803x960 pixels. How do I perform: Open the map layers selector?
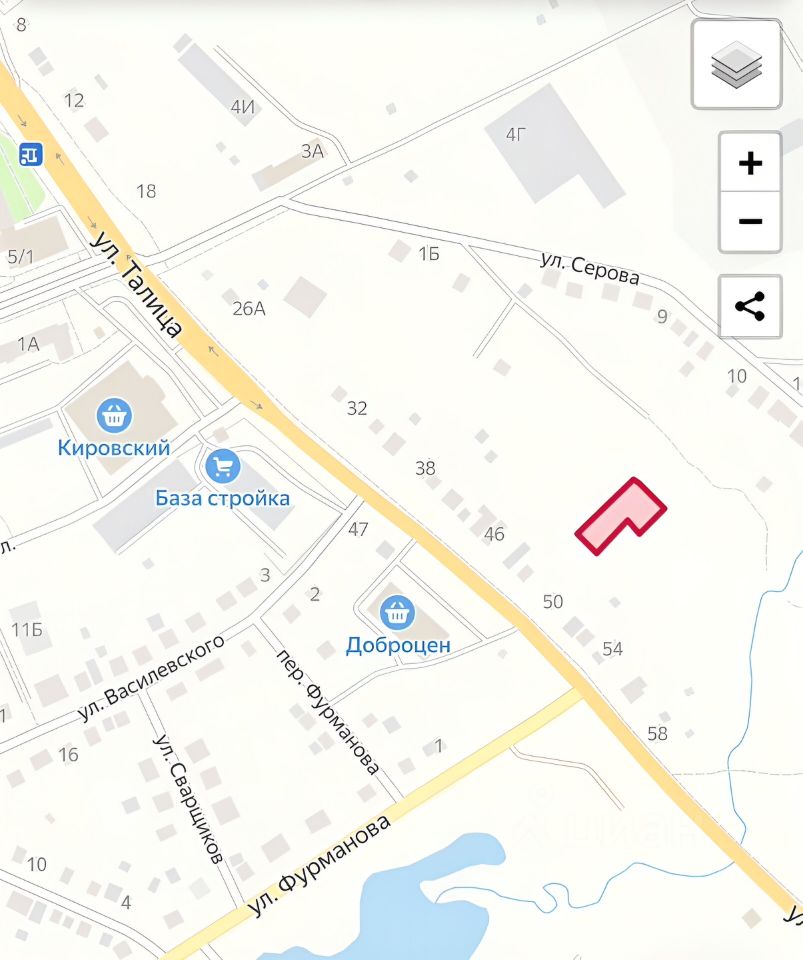(x=736, y=64)
